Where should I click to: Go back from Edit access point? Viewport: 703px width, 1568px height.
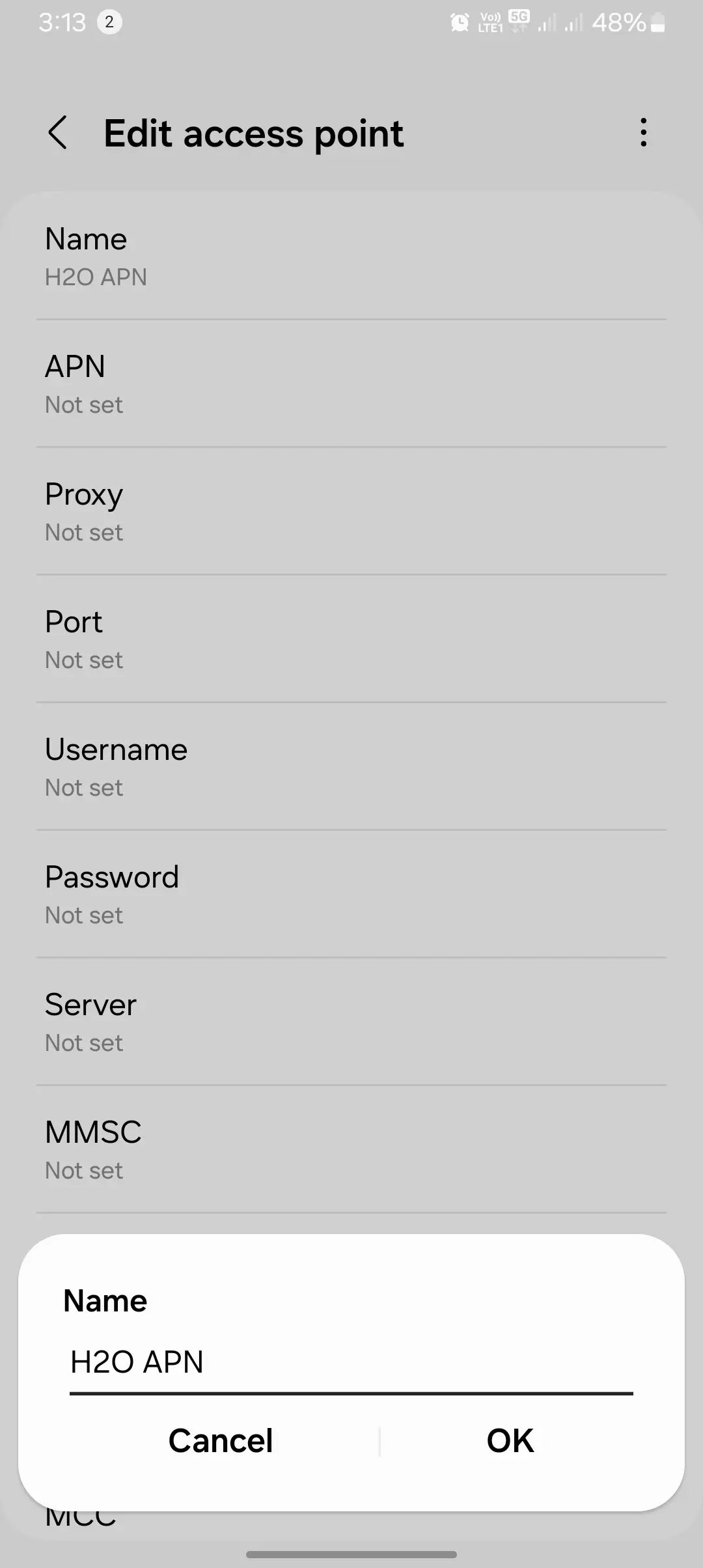coord(58,133)
